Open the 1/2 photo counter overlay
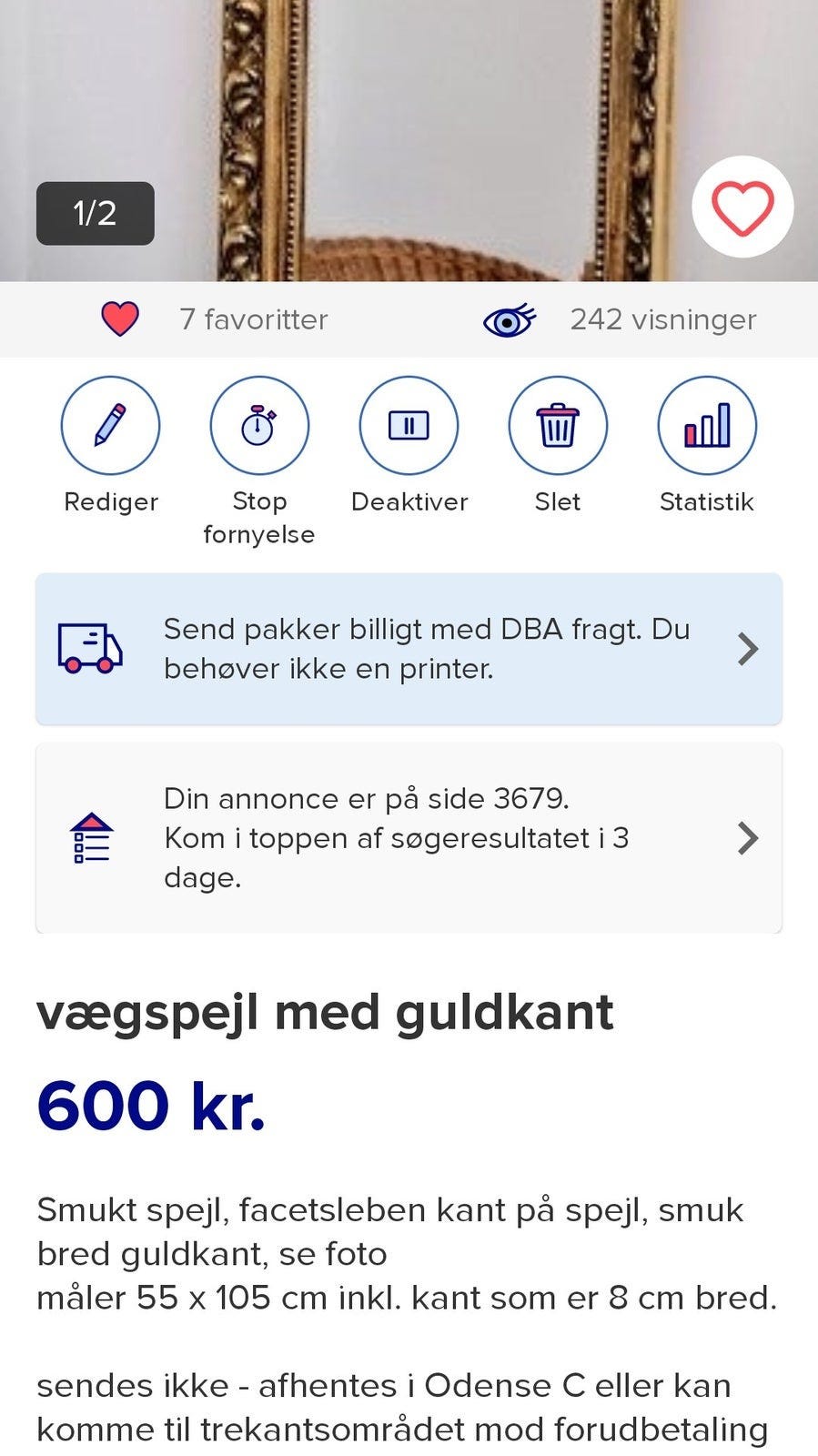 coord(95,213)
